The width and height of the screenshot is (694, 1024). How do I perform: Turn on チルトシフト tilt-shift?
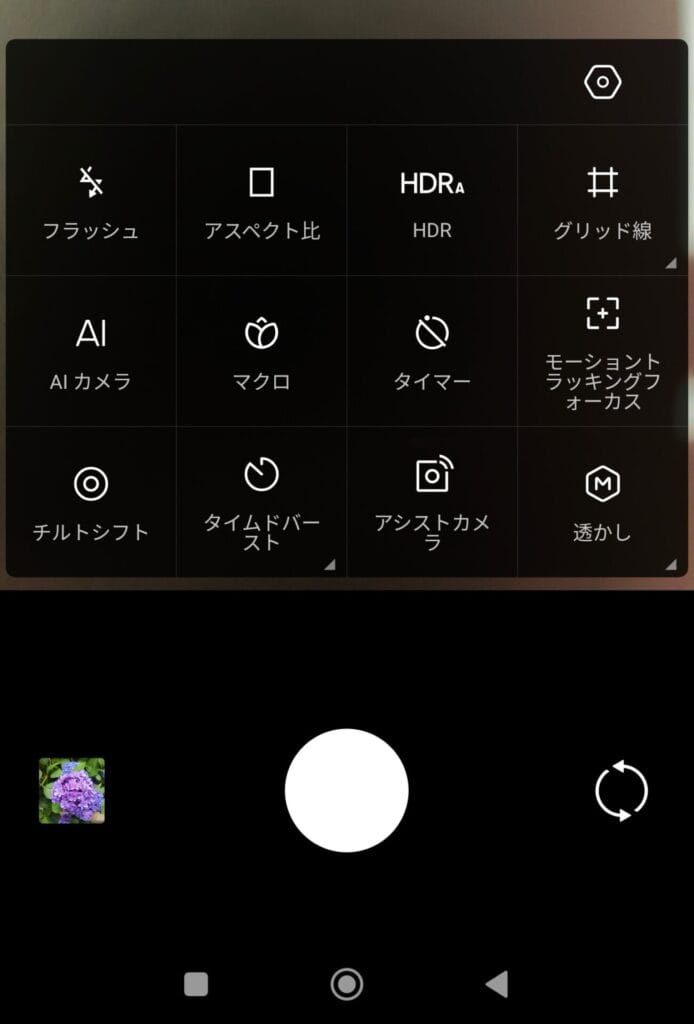pos(91,502)
